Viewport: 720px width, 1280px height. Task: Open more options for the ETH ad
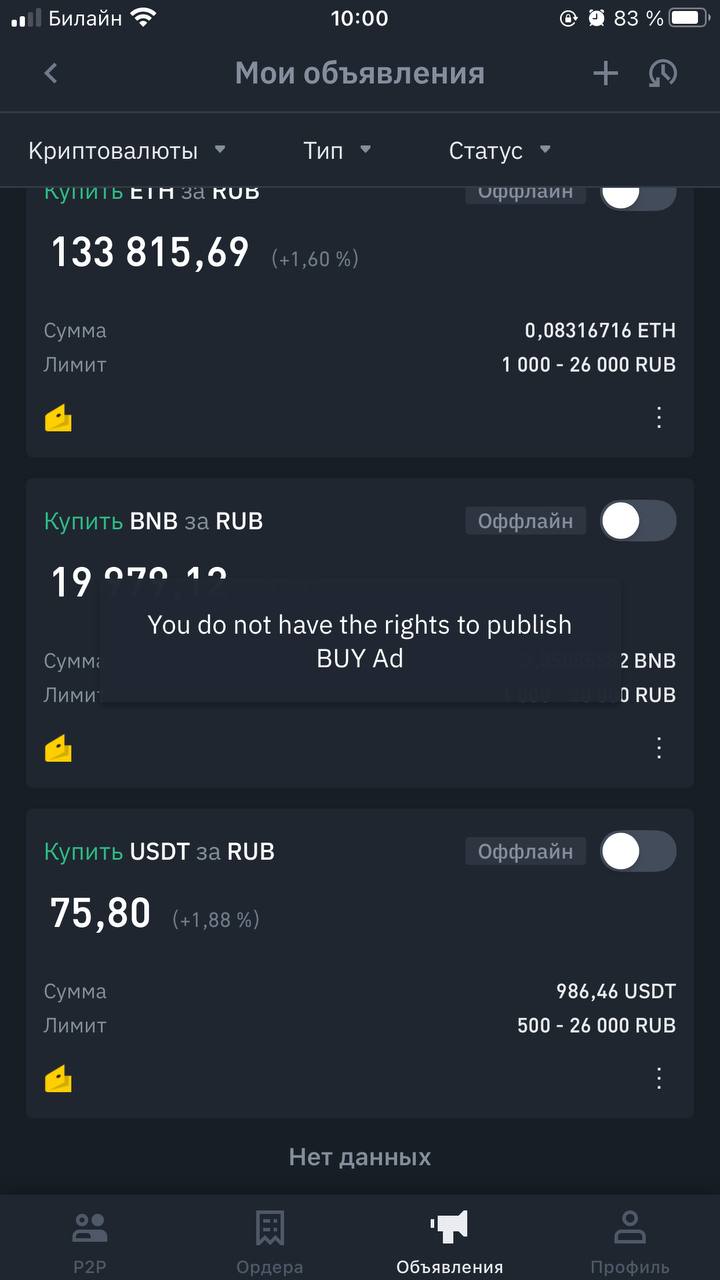659,417
